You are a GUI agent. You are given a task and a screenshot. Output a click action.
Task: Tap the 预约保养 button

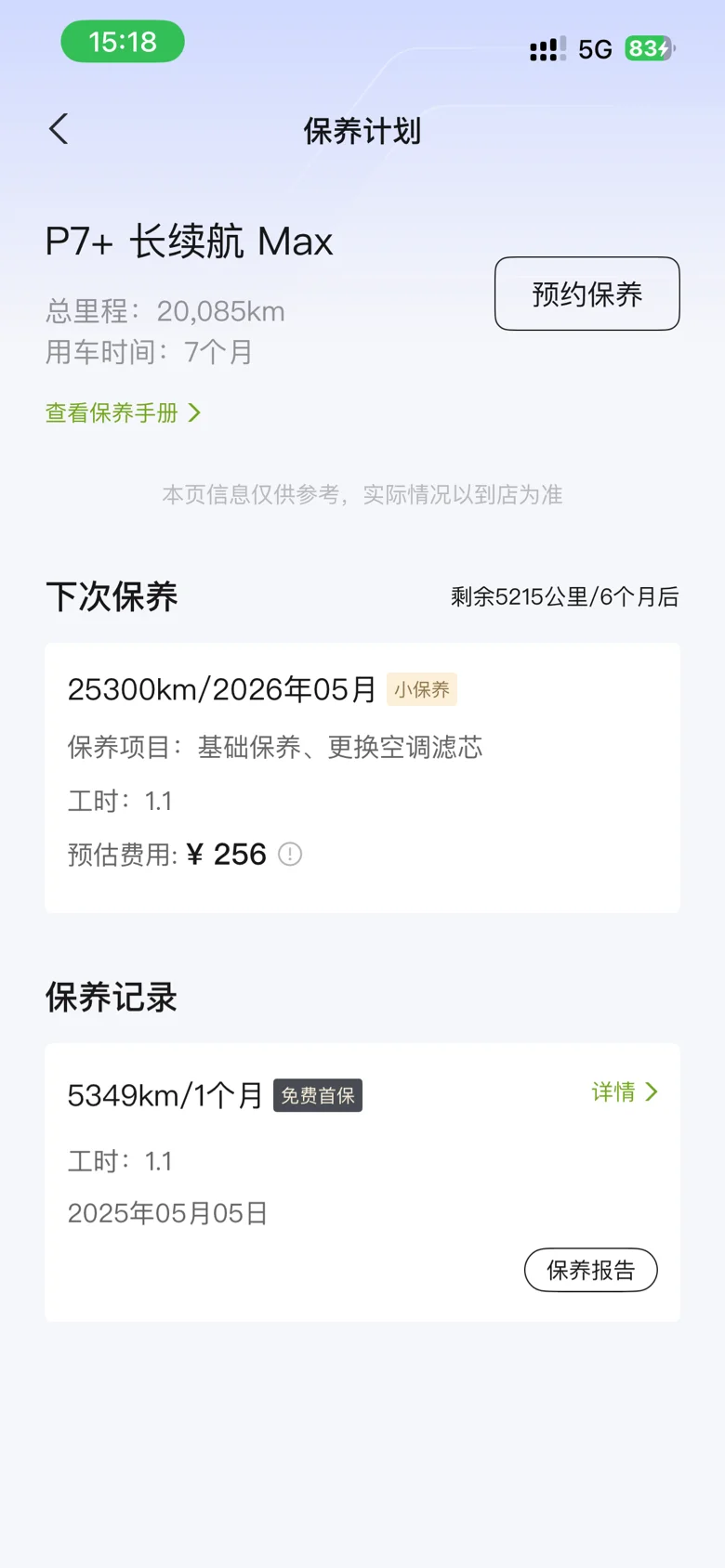point(587,294)
